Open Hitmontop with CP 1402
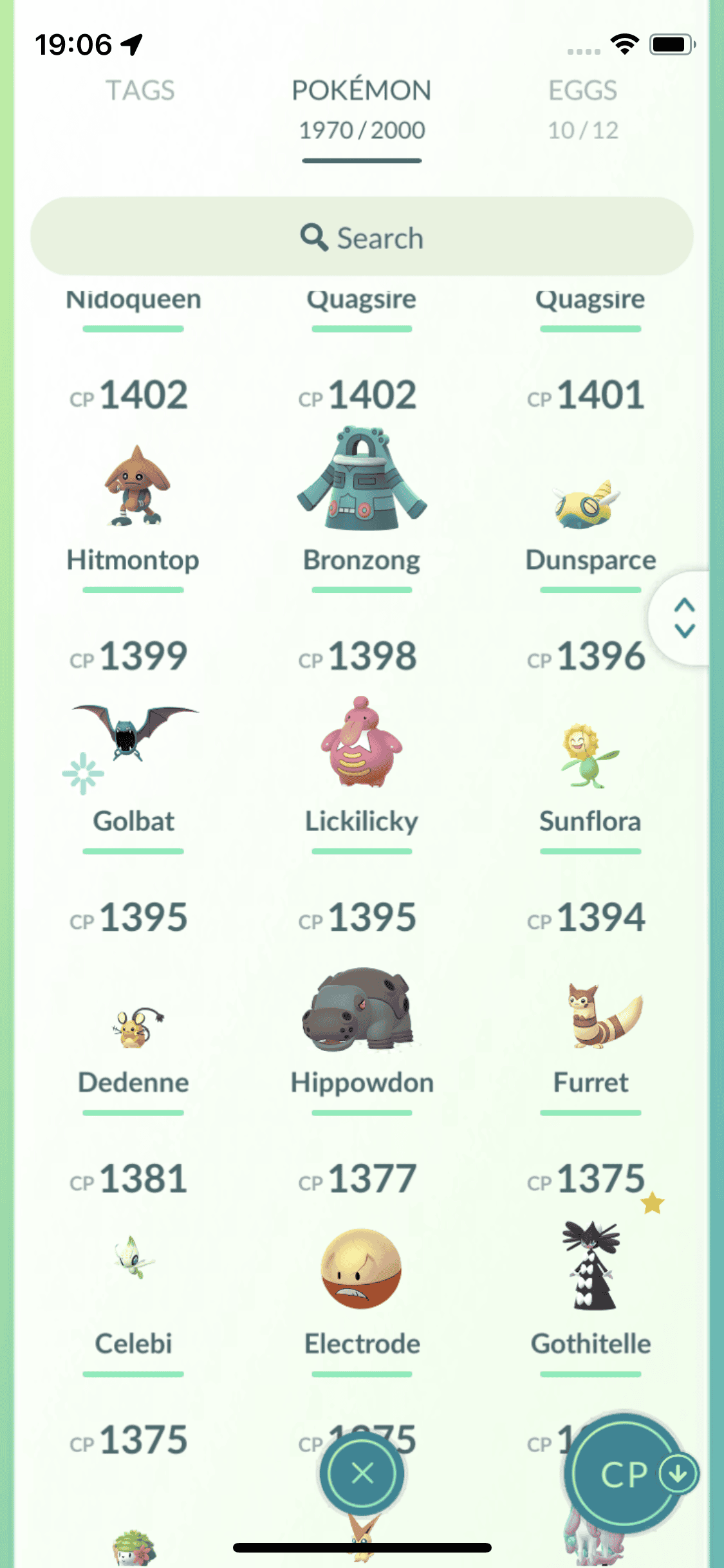 click(133, 487)
